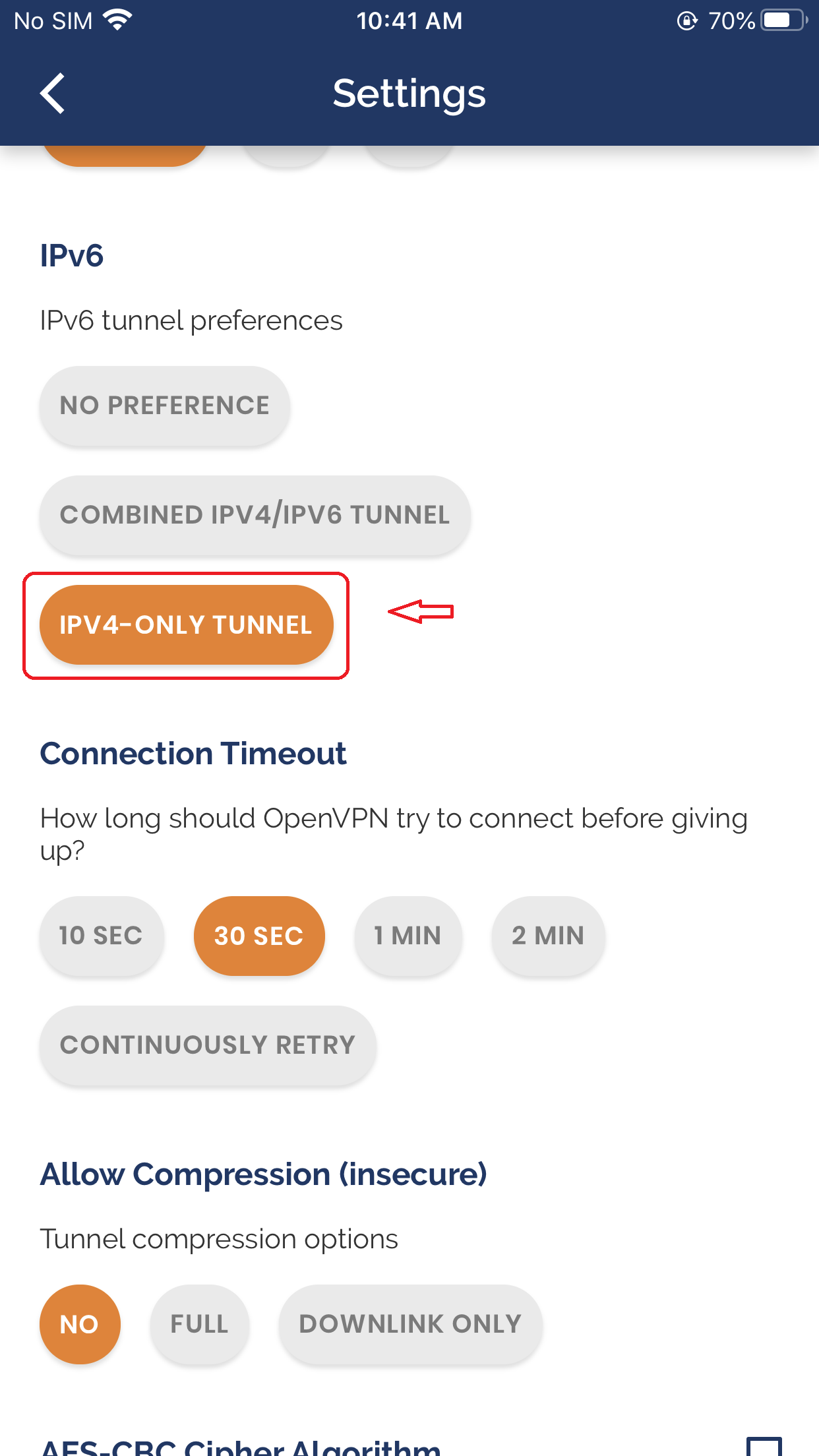
Task: Set connection timeout to 30 sec
Action: click(259, 936)
